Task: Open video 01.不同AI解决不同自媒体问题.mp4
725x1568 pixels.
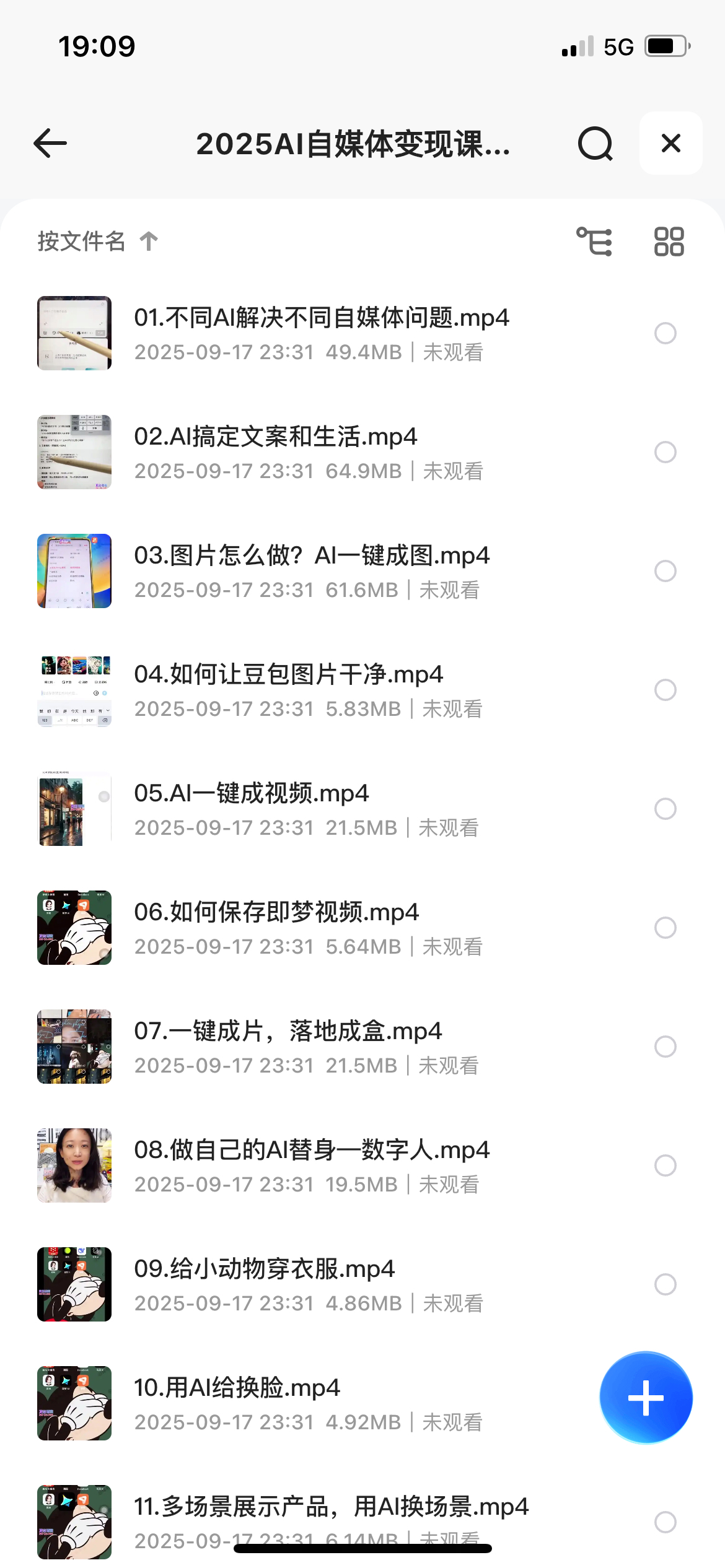Action: click(x=321, y=318)
